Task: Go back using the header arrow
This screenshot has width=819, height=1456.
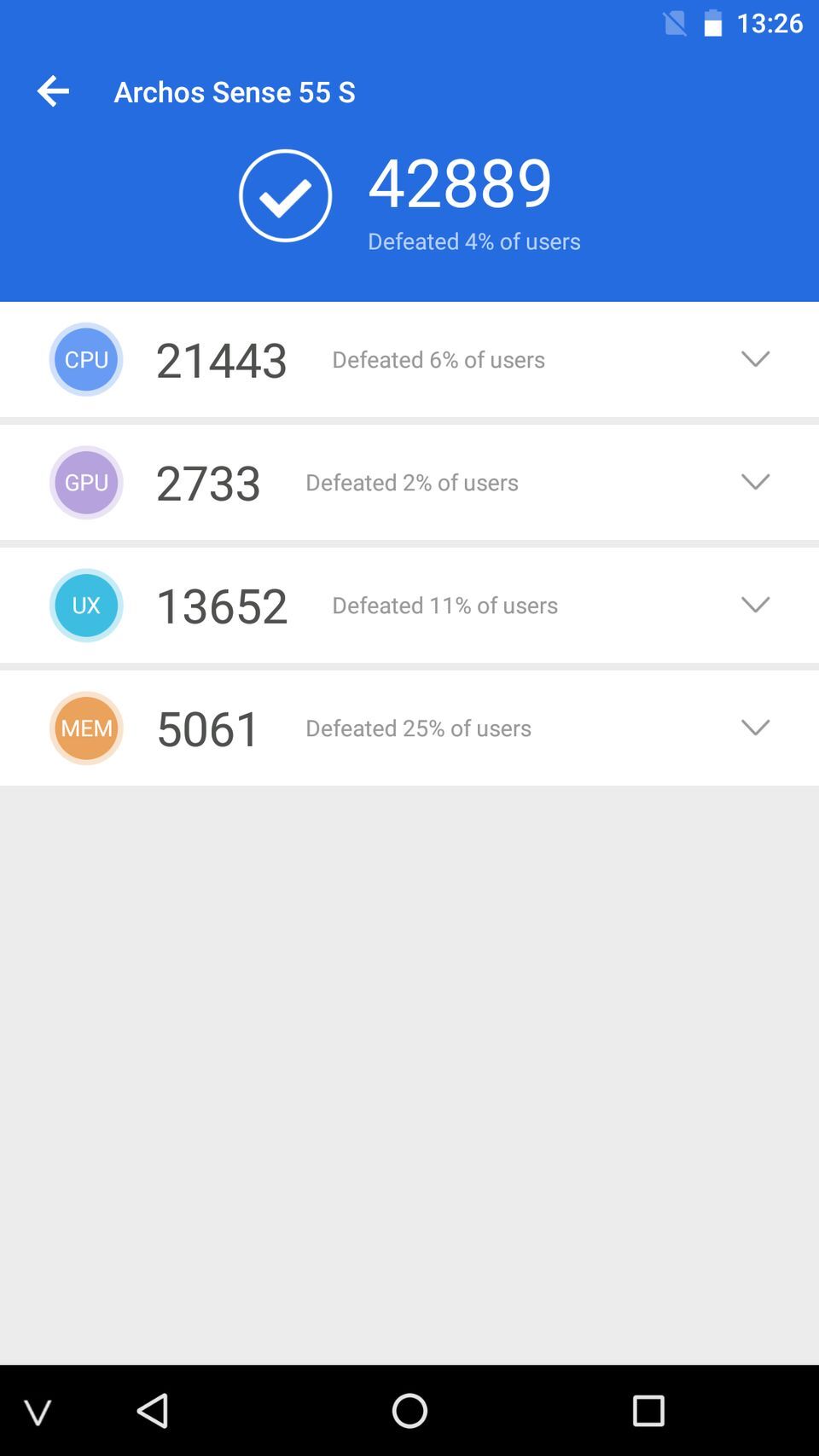Action: tap(53, 91)
